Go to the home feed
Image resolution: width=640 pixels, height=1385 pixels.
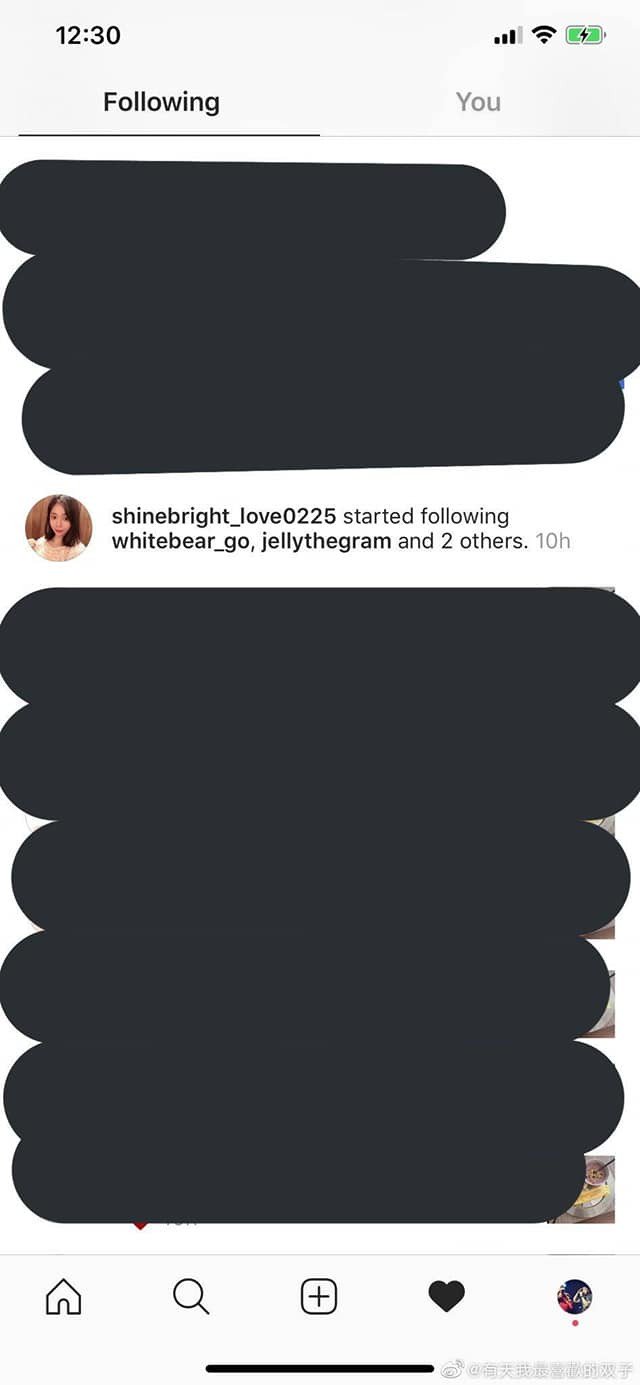64,1297
